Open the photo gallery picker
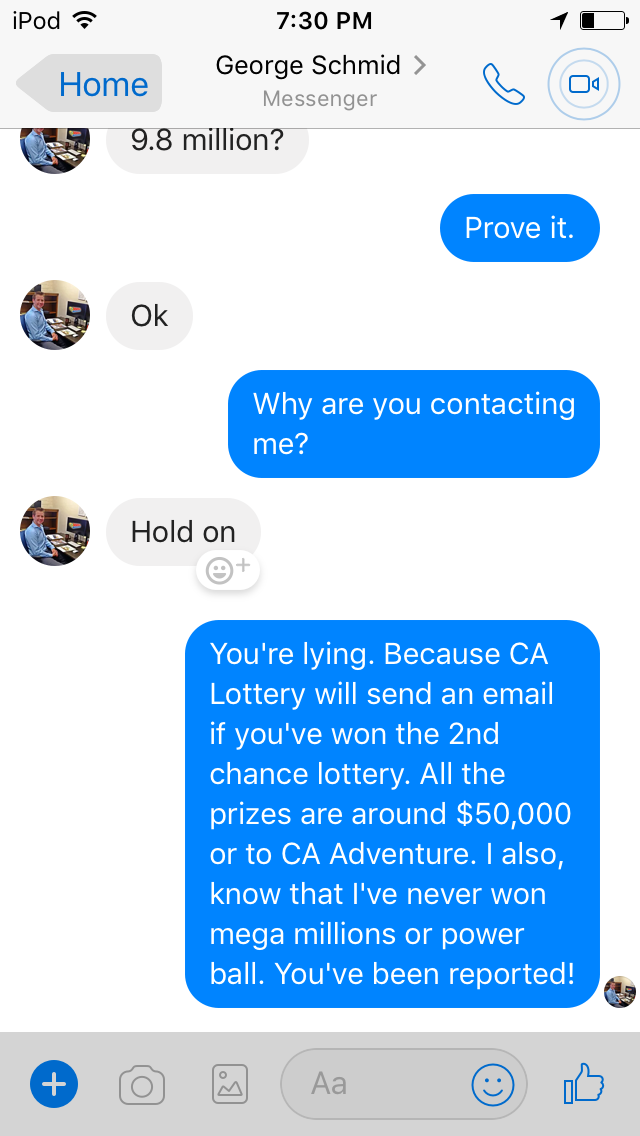The width and height of the screenshot is (640, 1136). click(230, 1084)
